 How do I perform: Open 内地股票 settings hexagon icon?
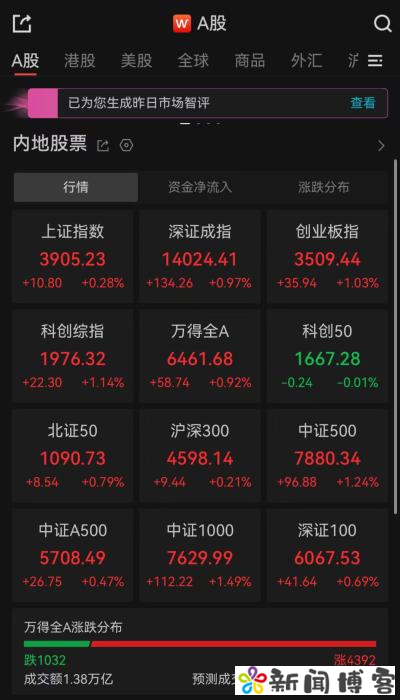[x=127, y=146]
